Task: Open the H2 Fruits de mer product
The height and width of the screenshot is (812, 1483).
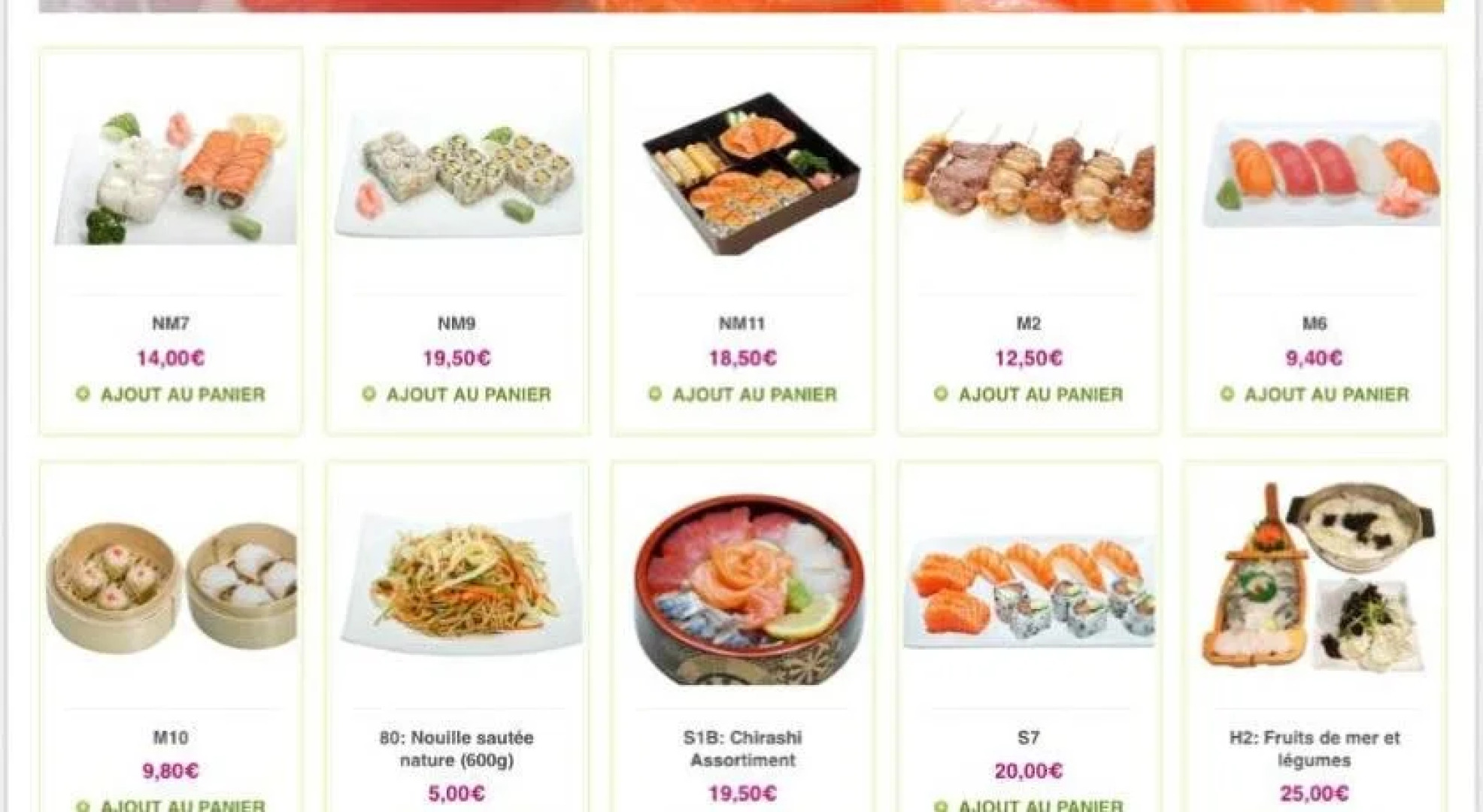Action: coord(1315,748)
